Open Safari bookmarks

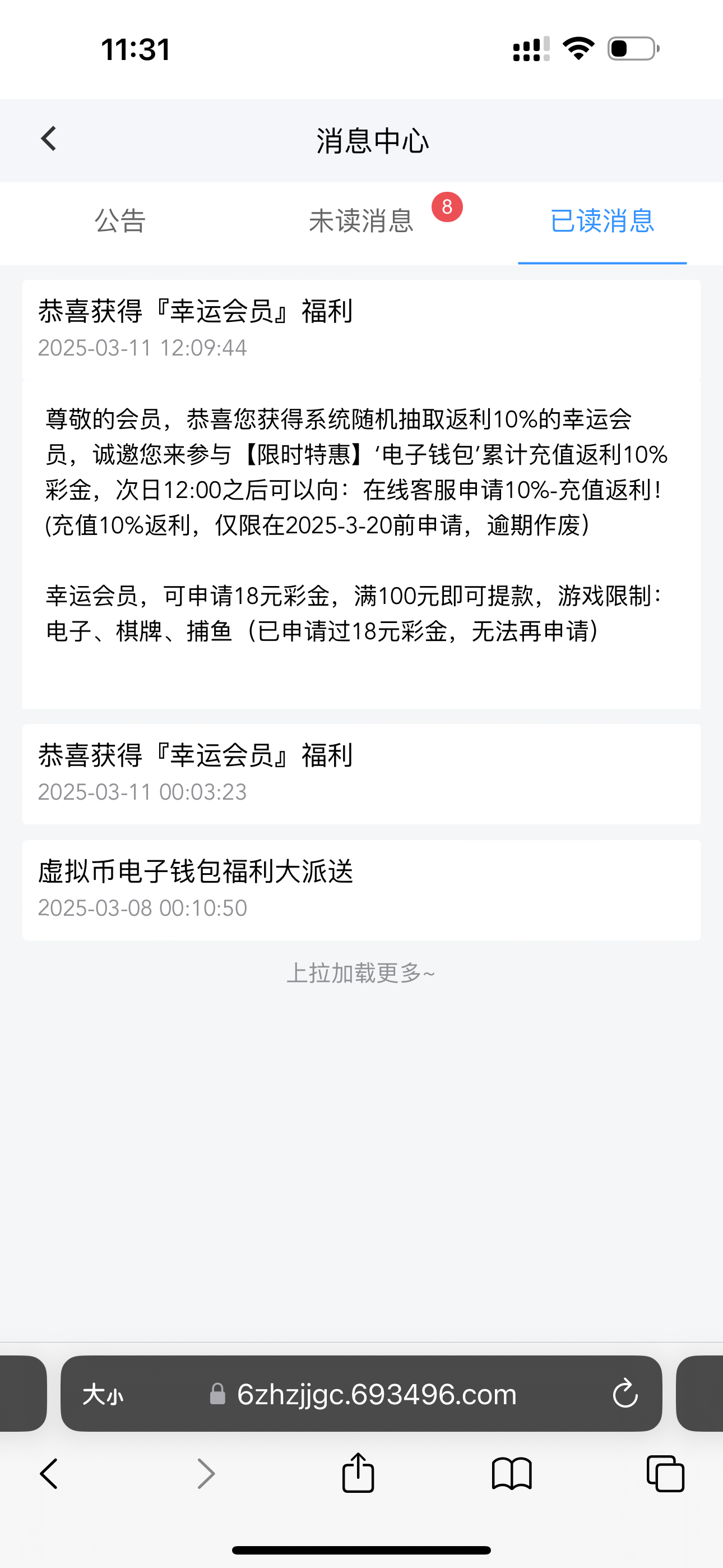(511, 1474)
